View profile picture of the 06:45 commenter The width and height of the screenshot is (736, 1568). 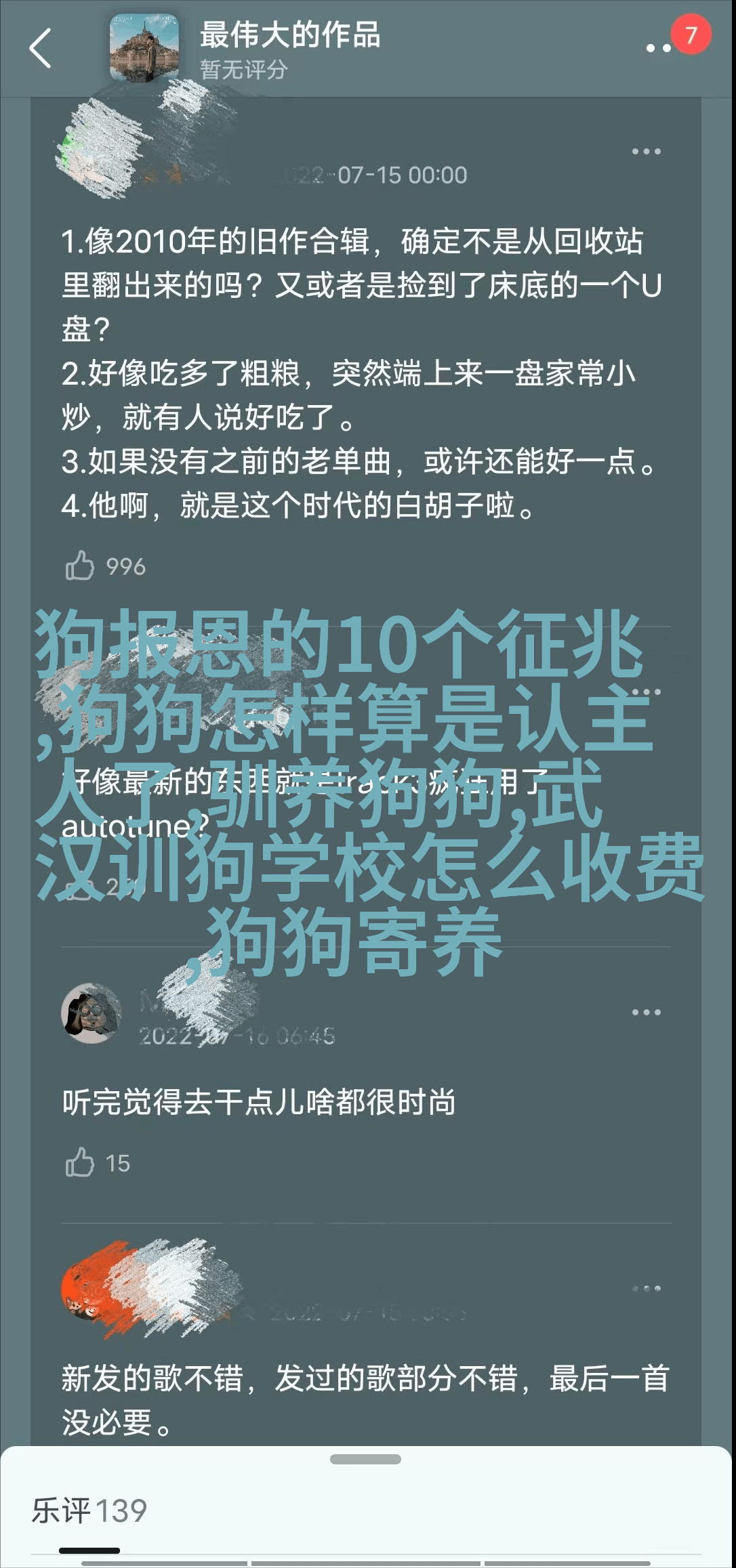pyautogui.click(x=91, y=1013)
